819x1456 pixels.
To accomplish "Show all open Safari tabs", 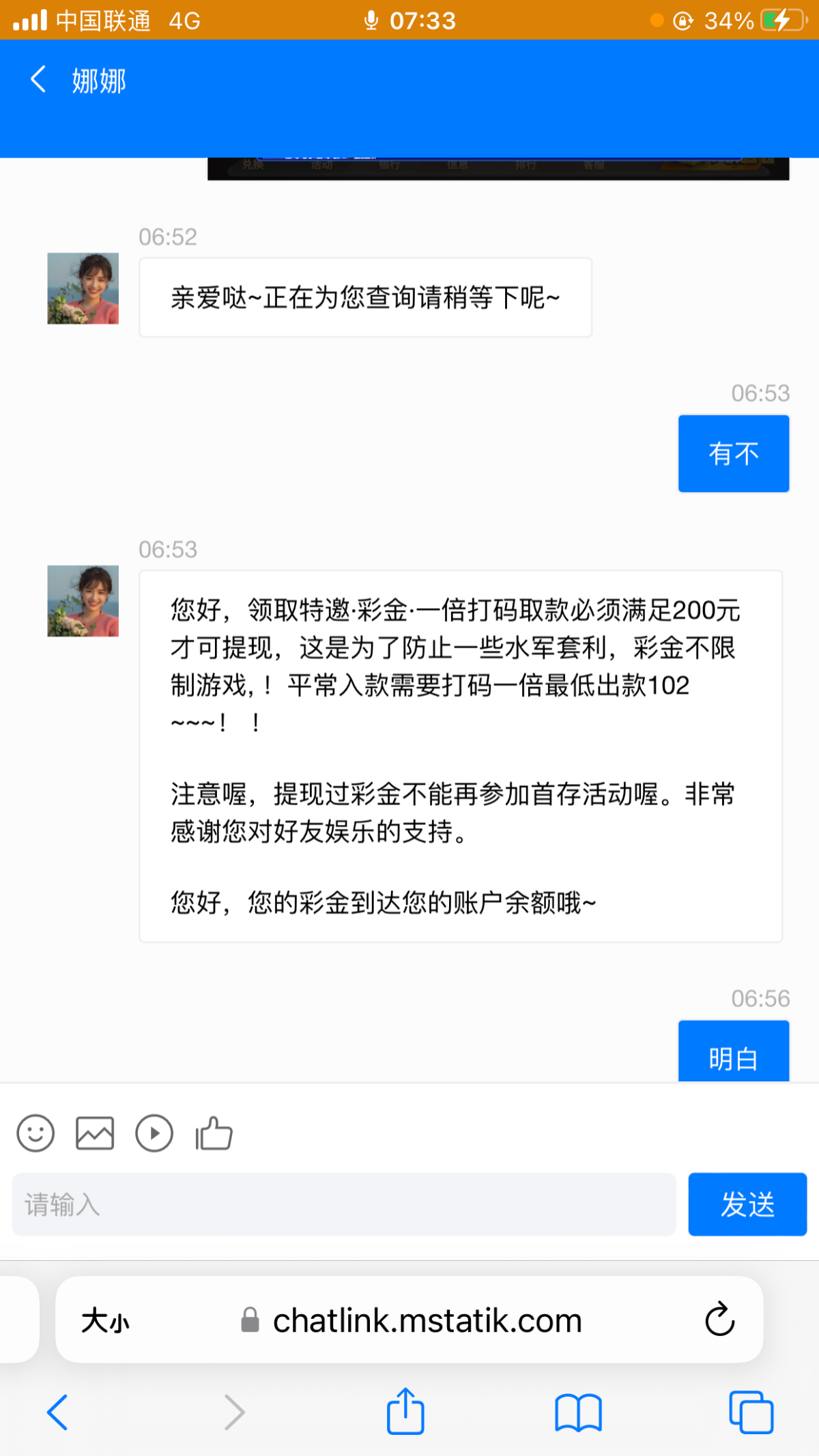I will click(x=751, y=1412).
